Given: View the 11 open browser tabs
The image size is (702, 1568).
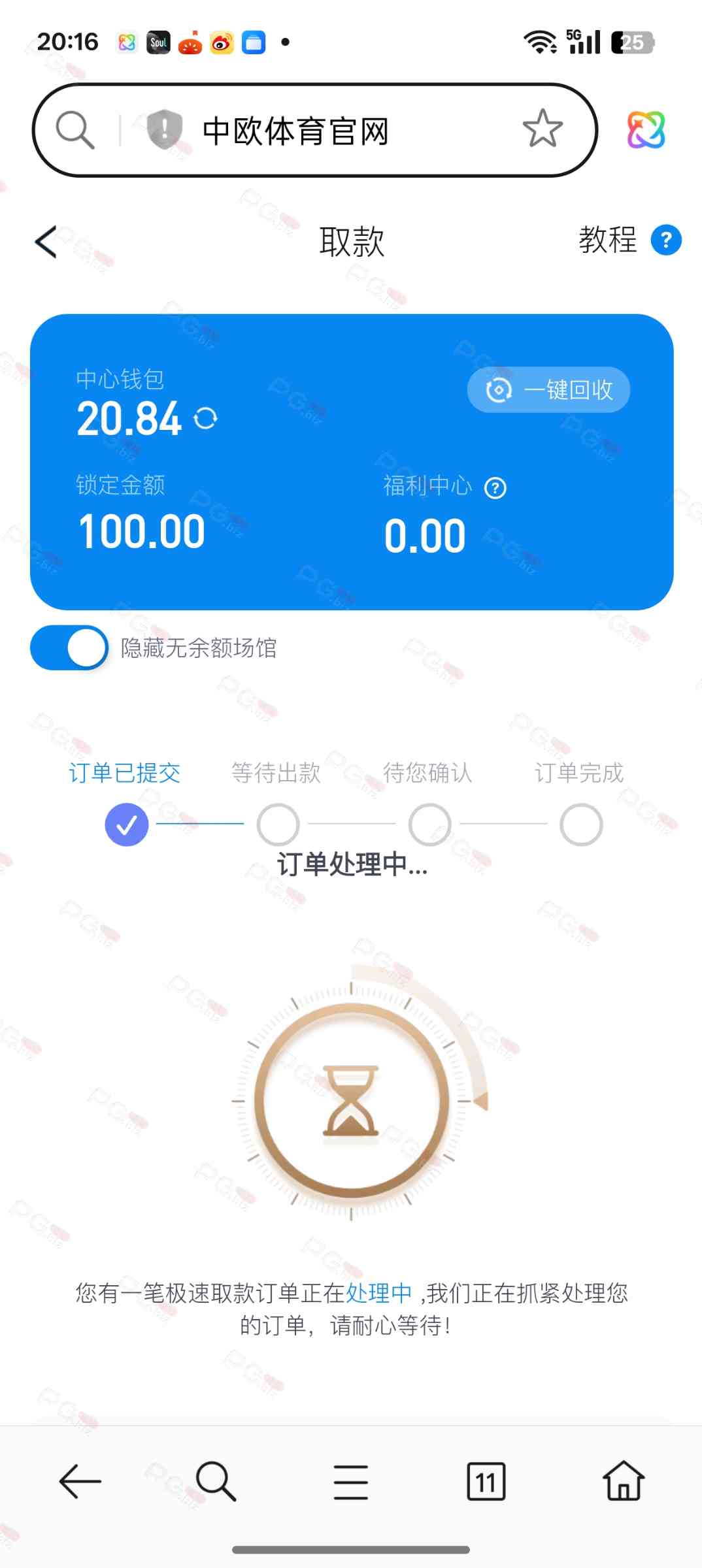Looking at the screenshot, I should pos(486,1481).
